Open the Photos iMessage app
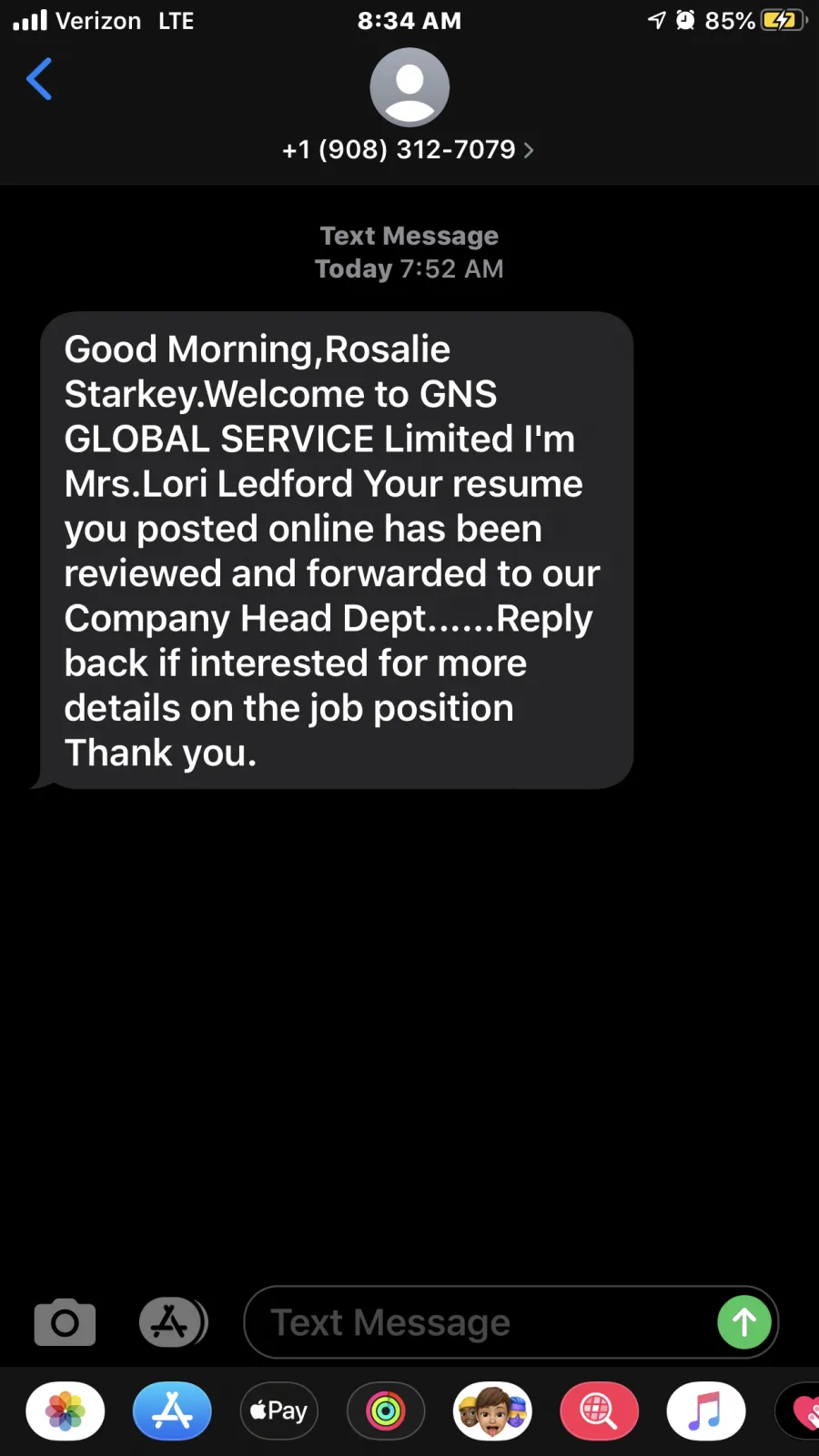 (66, 1411)
